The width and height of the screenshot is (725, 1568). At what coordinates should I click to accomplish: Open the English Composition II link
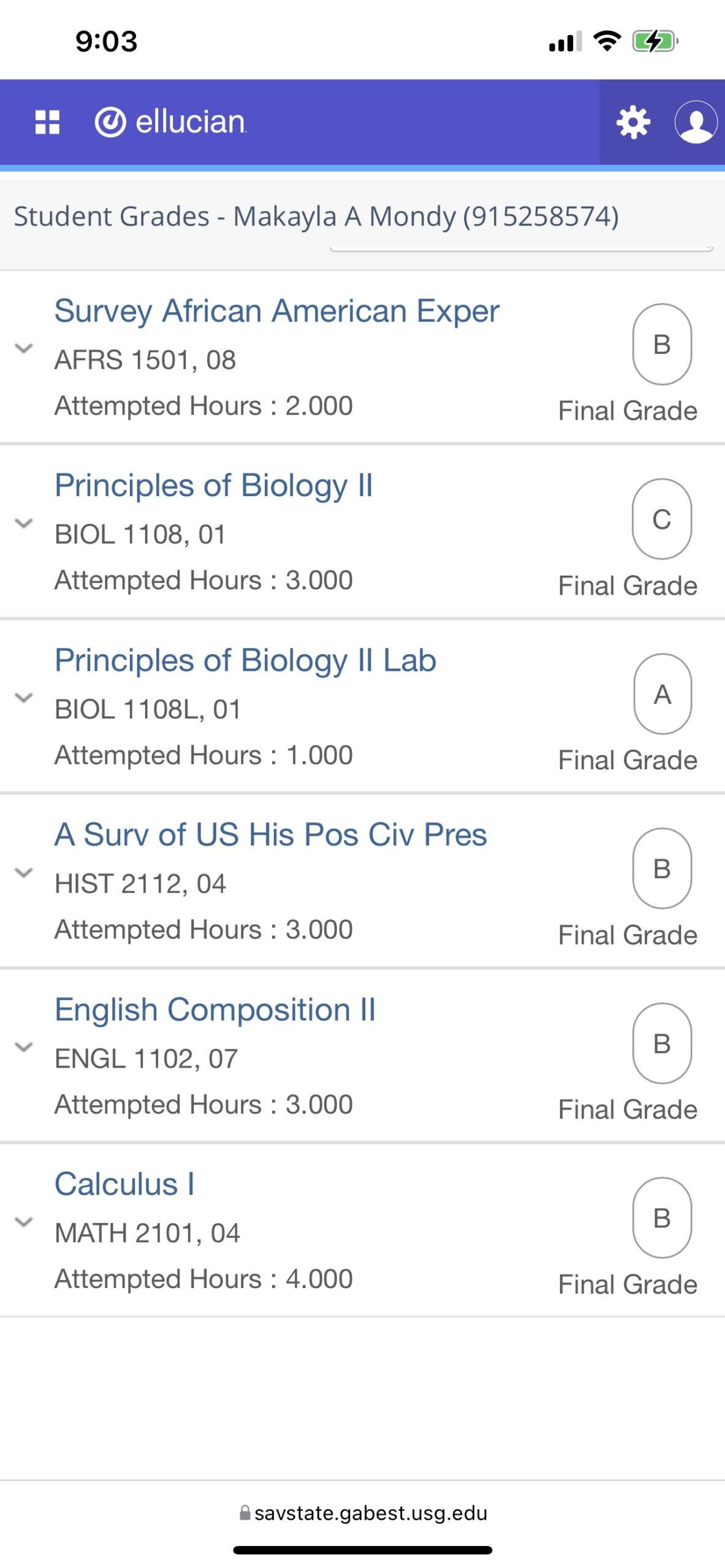click(215, 1009)
